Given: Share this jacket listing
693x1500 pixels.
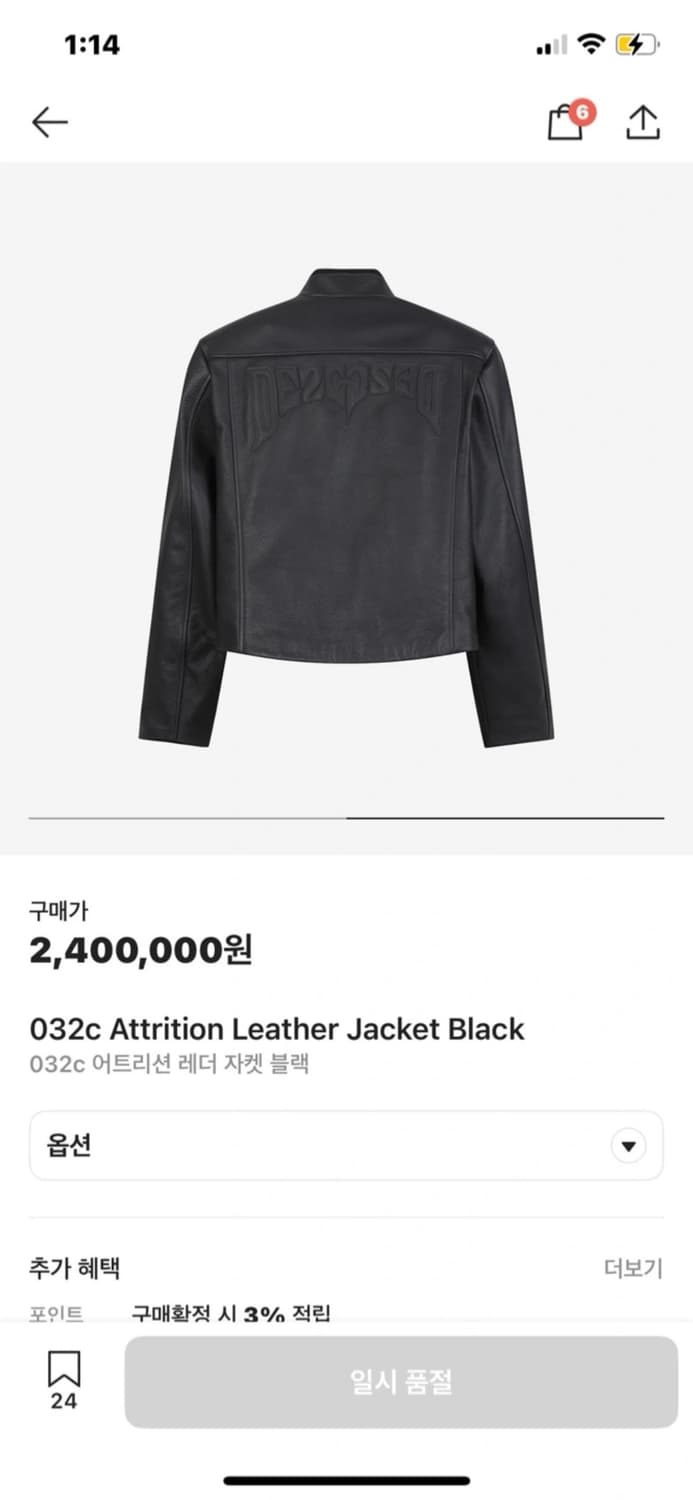Looking at the screenshot, I should [642, 121].
